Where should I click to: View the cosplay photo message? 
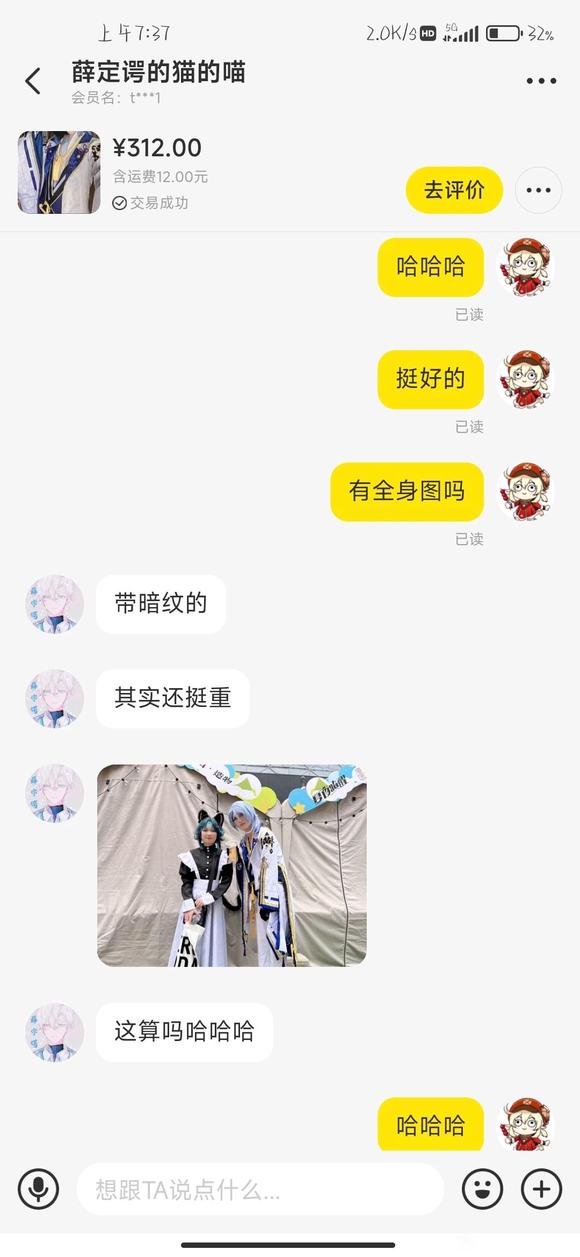231,866
